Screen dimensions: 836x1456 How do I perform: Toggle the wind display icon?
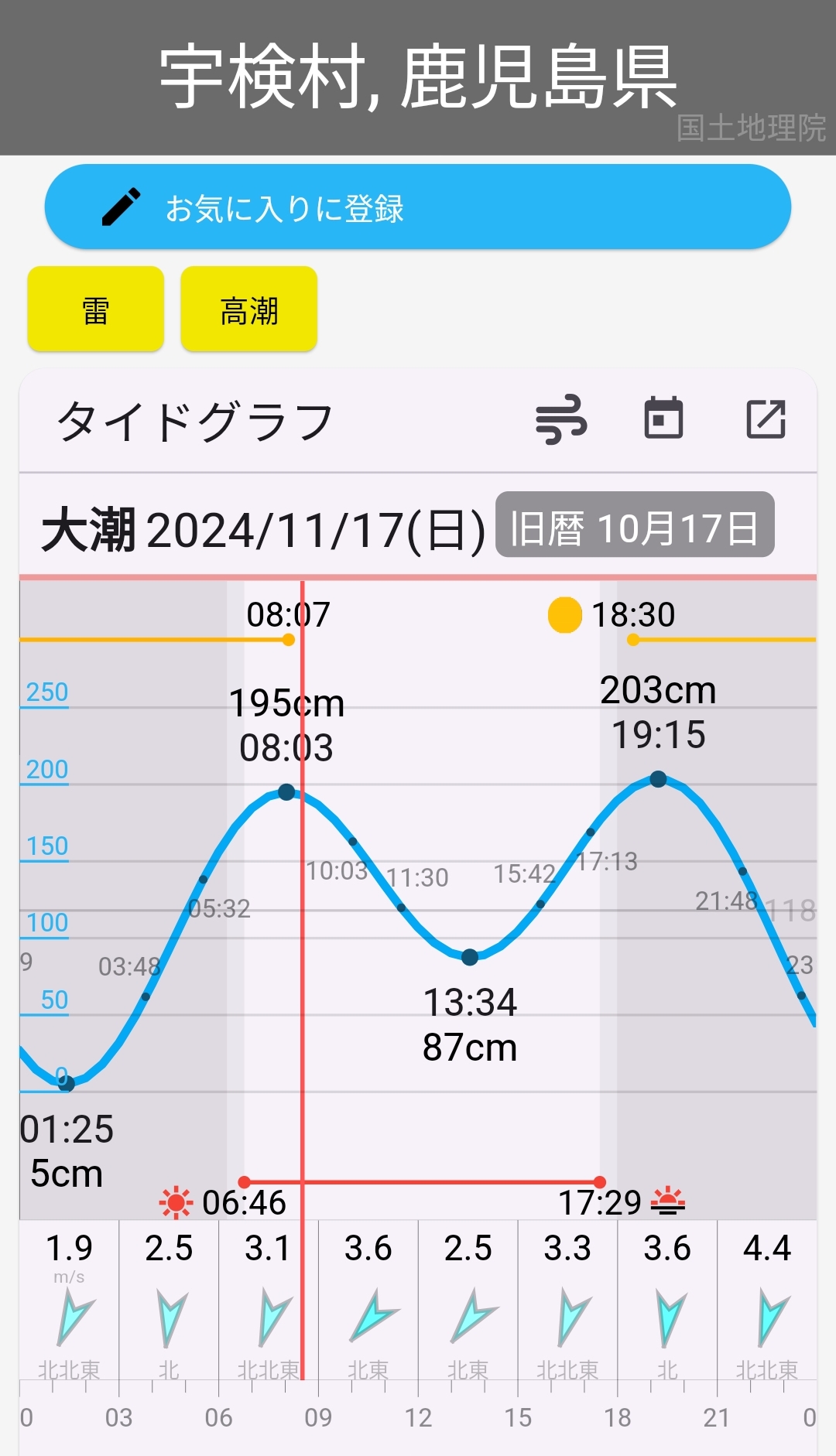point(561,420)
